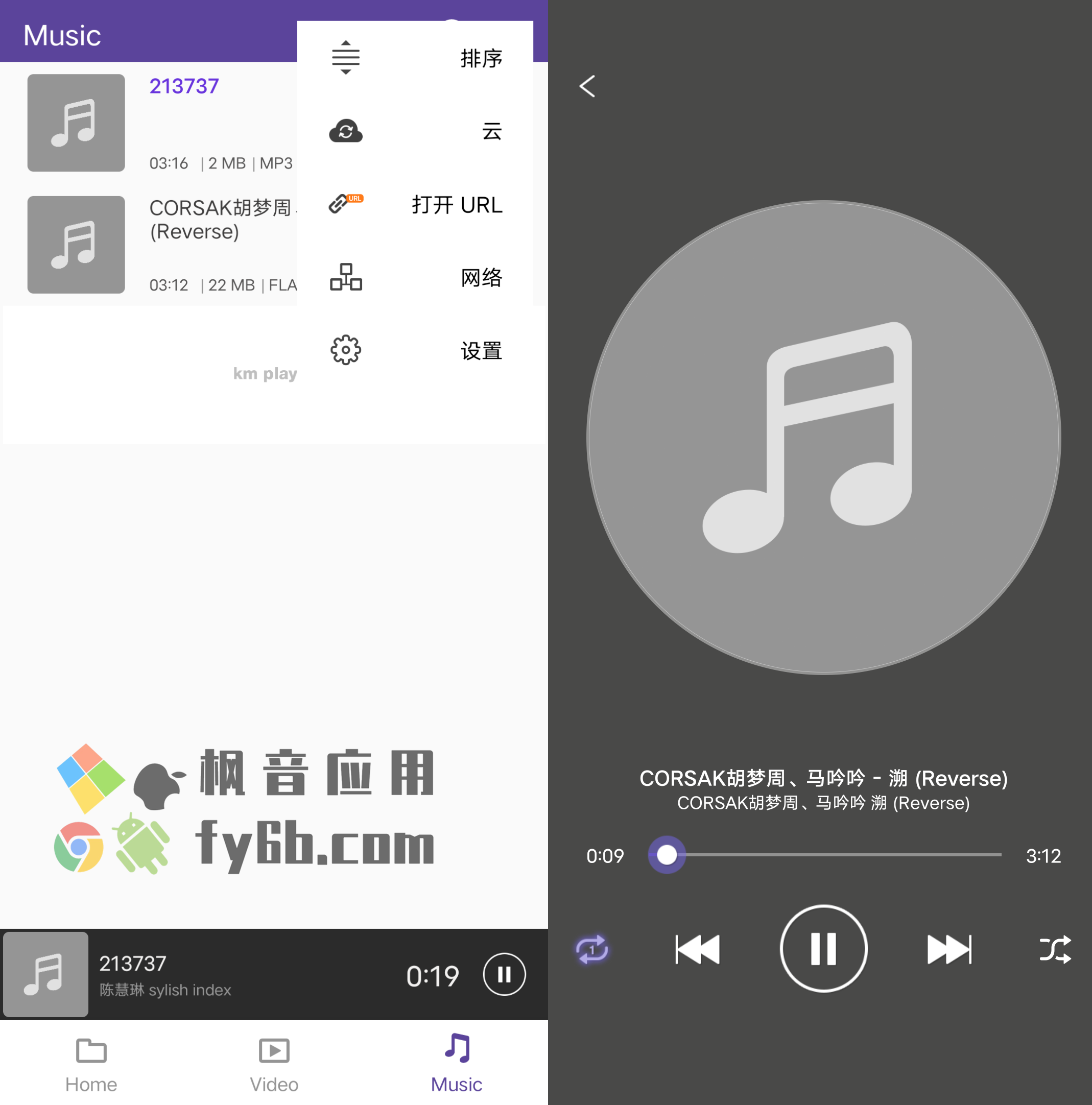Skip to the next track
The width and height of the screenshot is (1092, 1105).
[949, 949]
